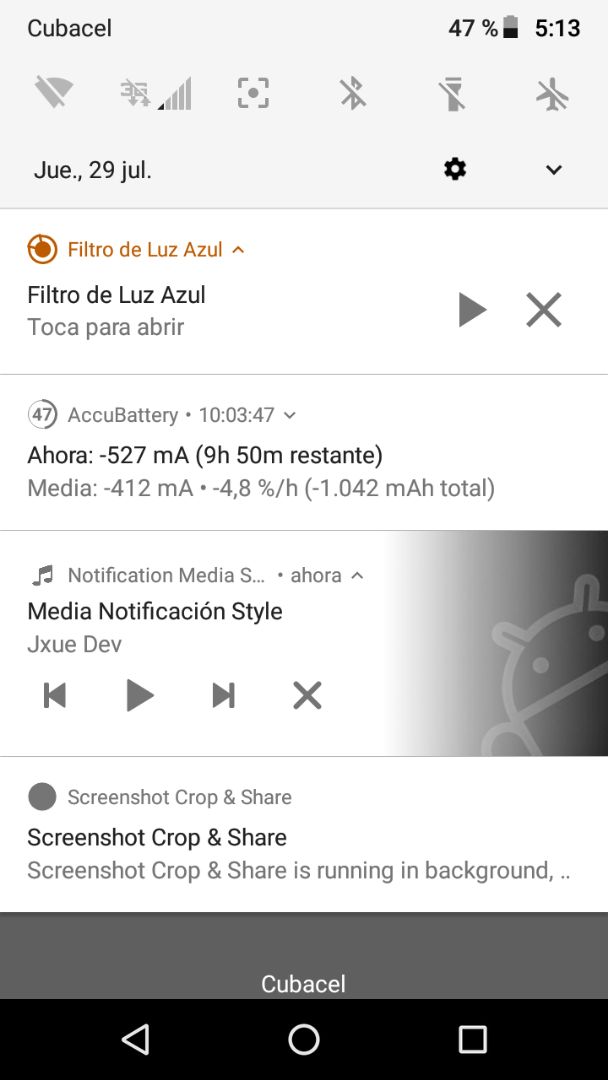Tap the screen capture quick tile
This screenshot has height=1080, width=608.
pyautogui.click(x=253, y=94)
